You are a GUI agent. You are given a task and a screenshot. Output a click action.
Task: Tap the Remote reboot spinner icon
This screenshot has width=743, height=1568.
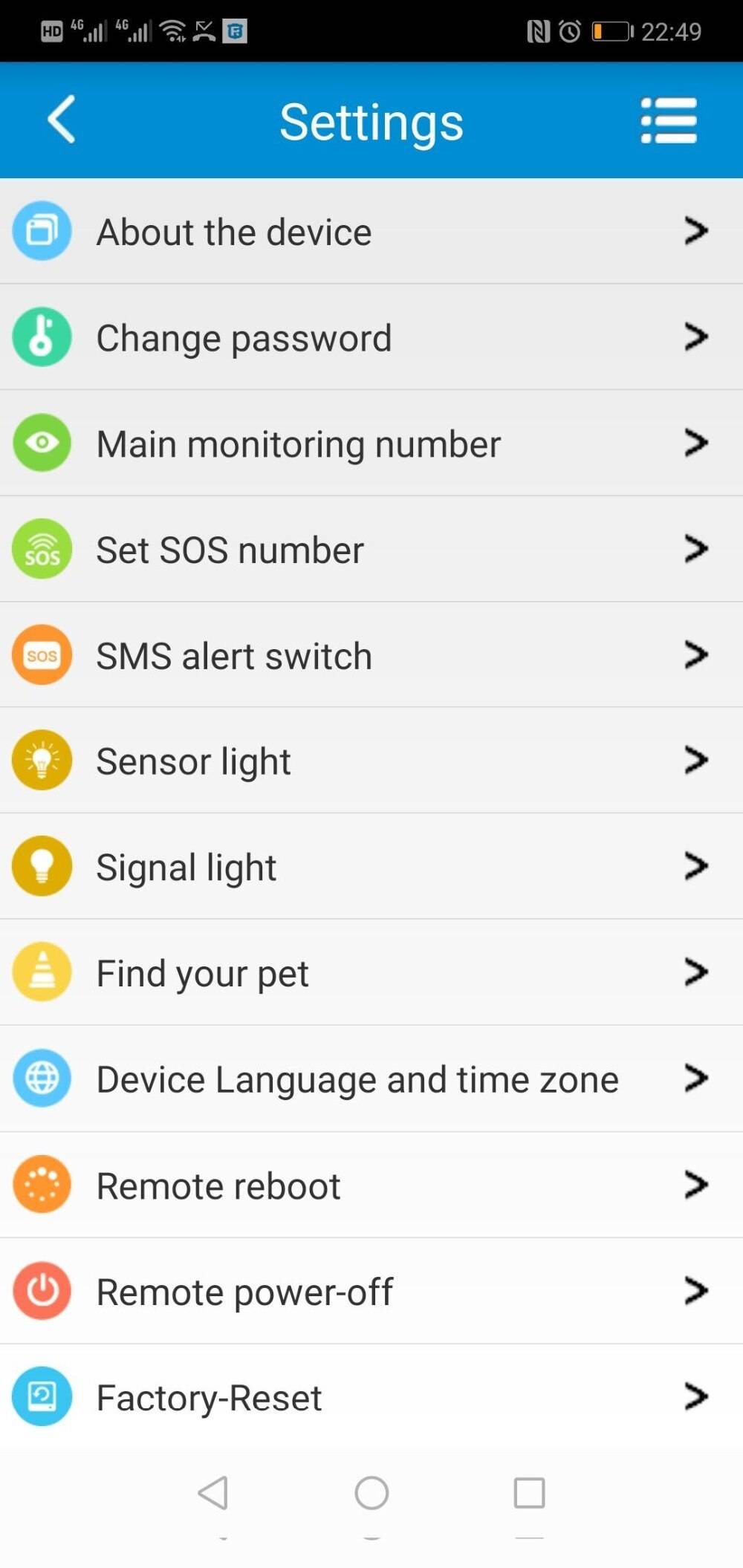(42, 1185)
